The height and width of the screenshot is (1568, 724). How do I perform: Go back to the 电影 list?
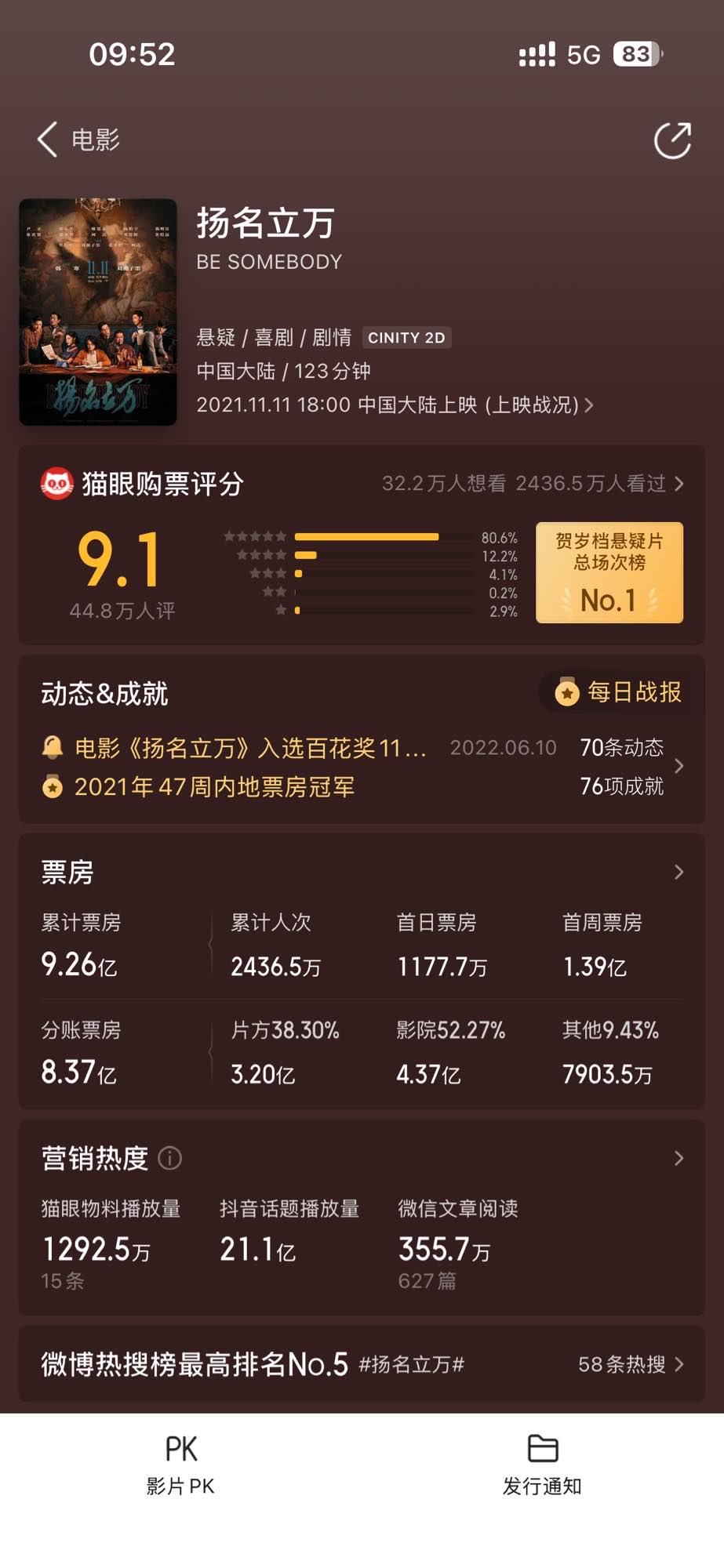[x=77, y=140]
